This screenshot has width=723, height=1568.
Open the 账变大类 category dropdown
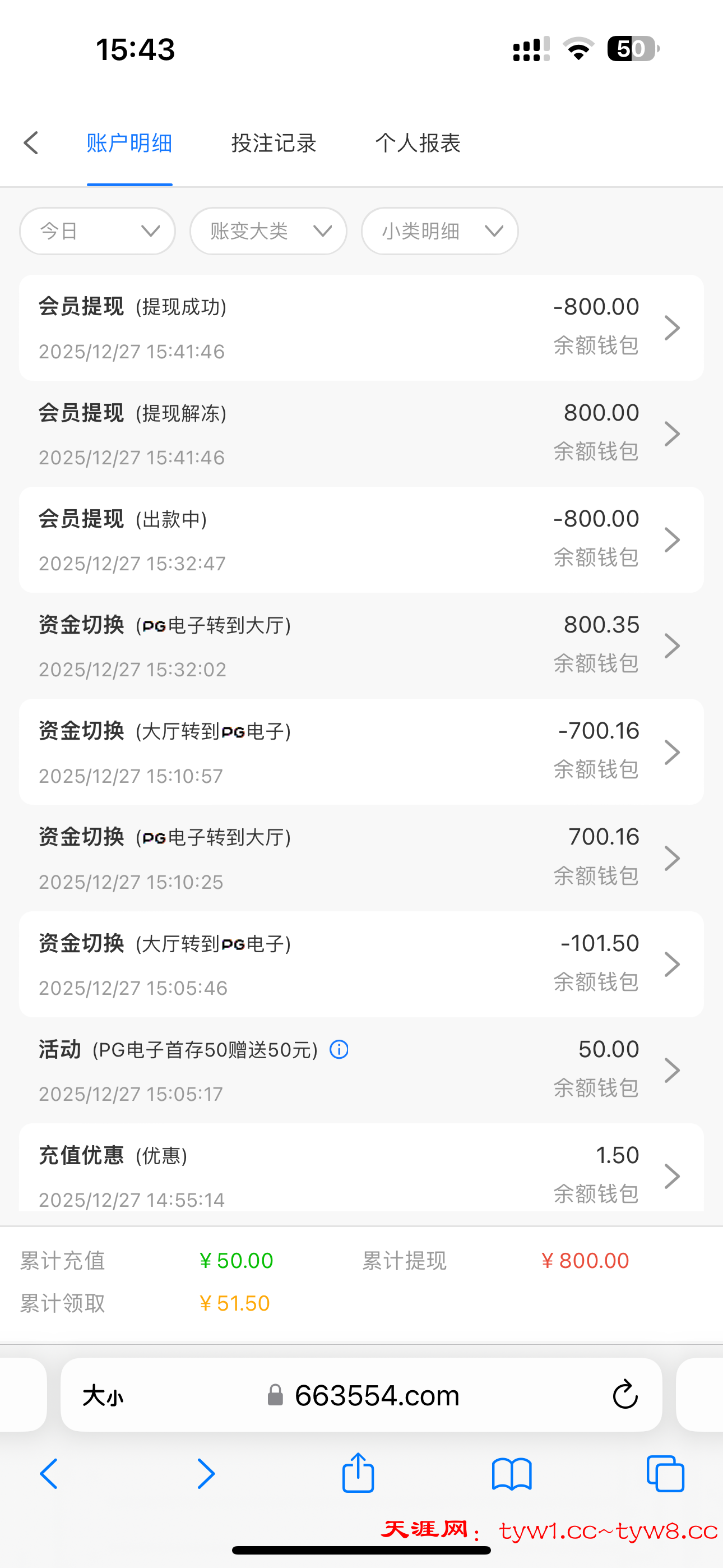coord(268,231)
